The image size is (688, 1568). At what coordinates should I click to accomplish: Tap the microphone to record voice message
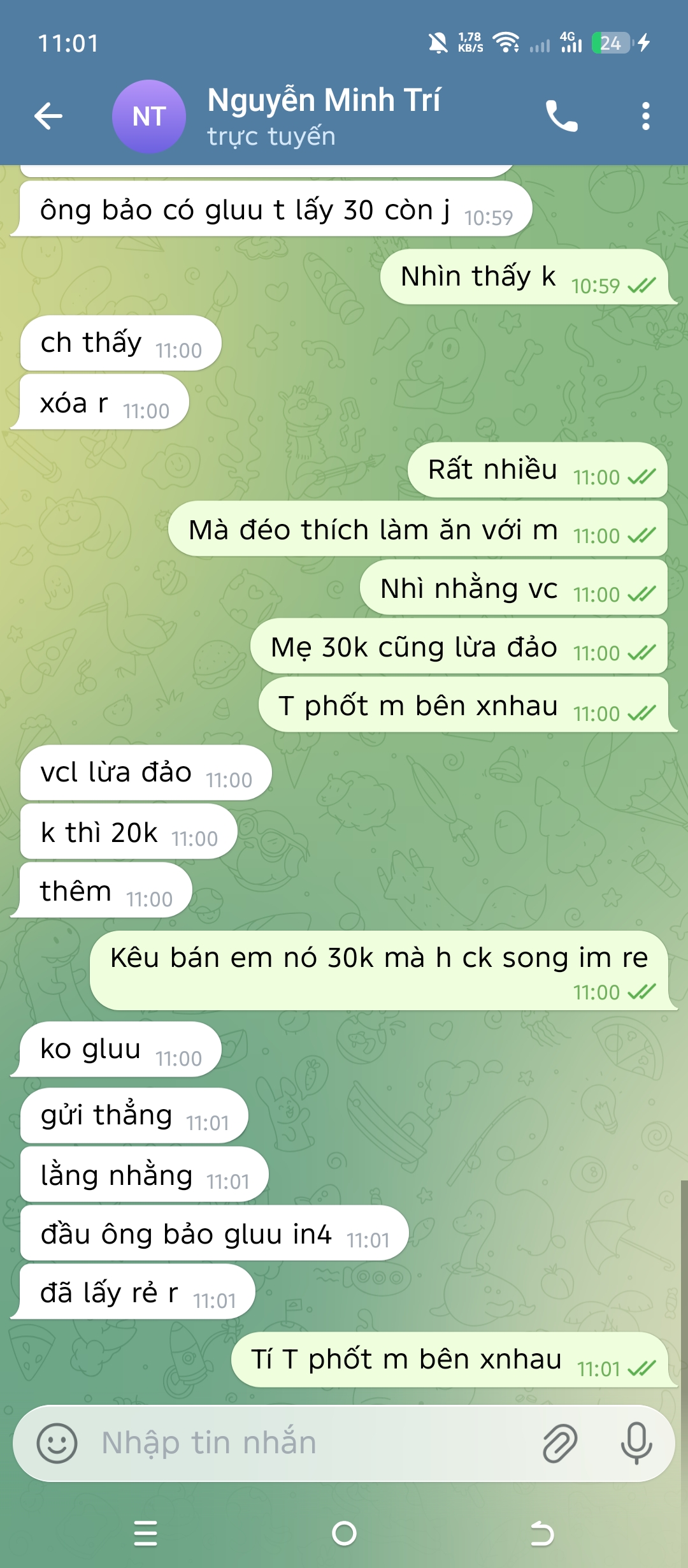(x=636, y=1443)
